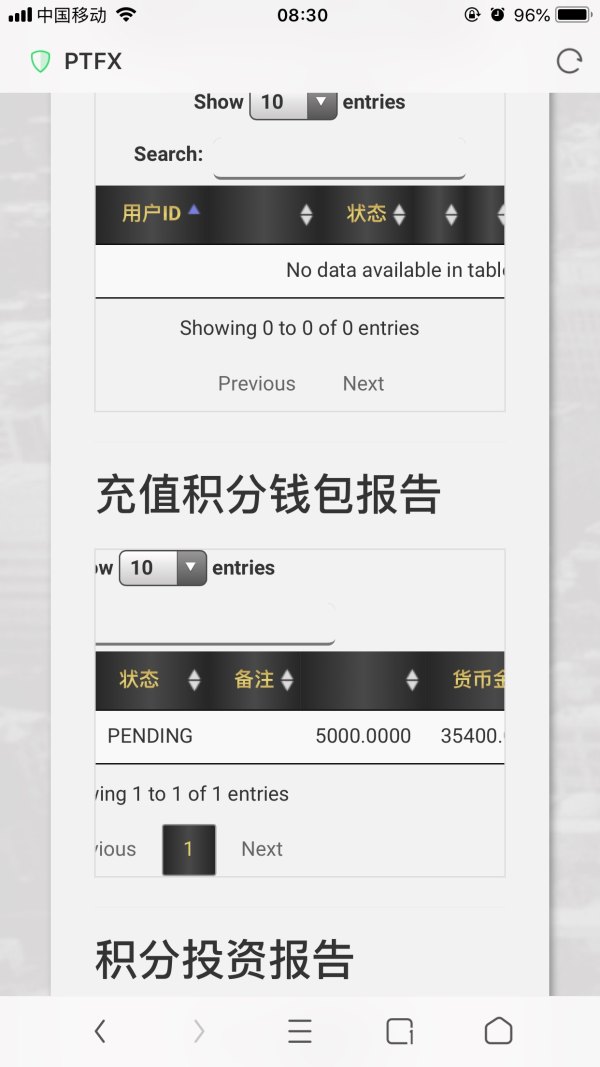
Task: Go back in the browser
Action: coord(100,1031)
